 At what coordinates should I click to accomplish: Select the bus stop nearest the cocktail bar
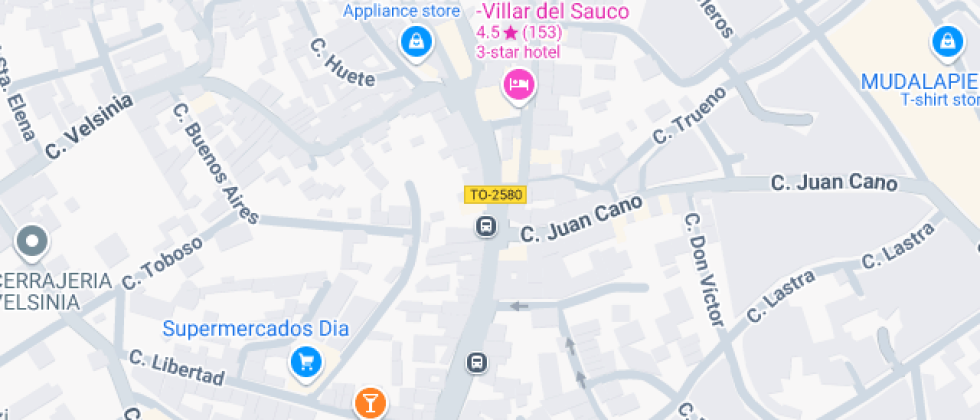point(478,362)
